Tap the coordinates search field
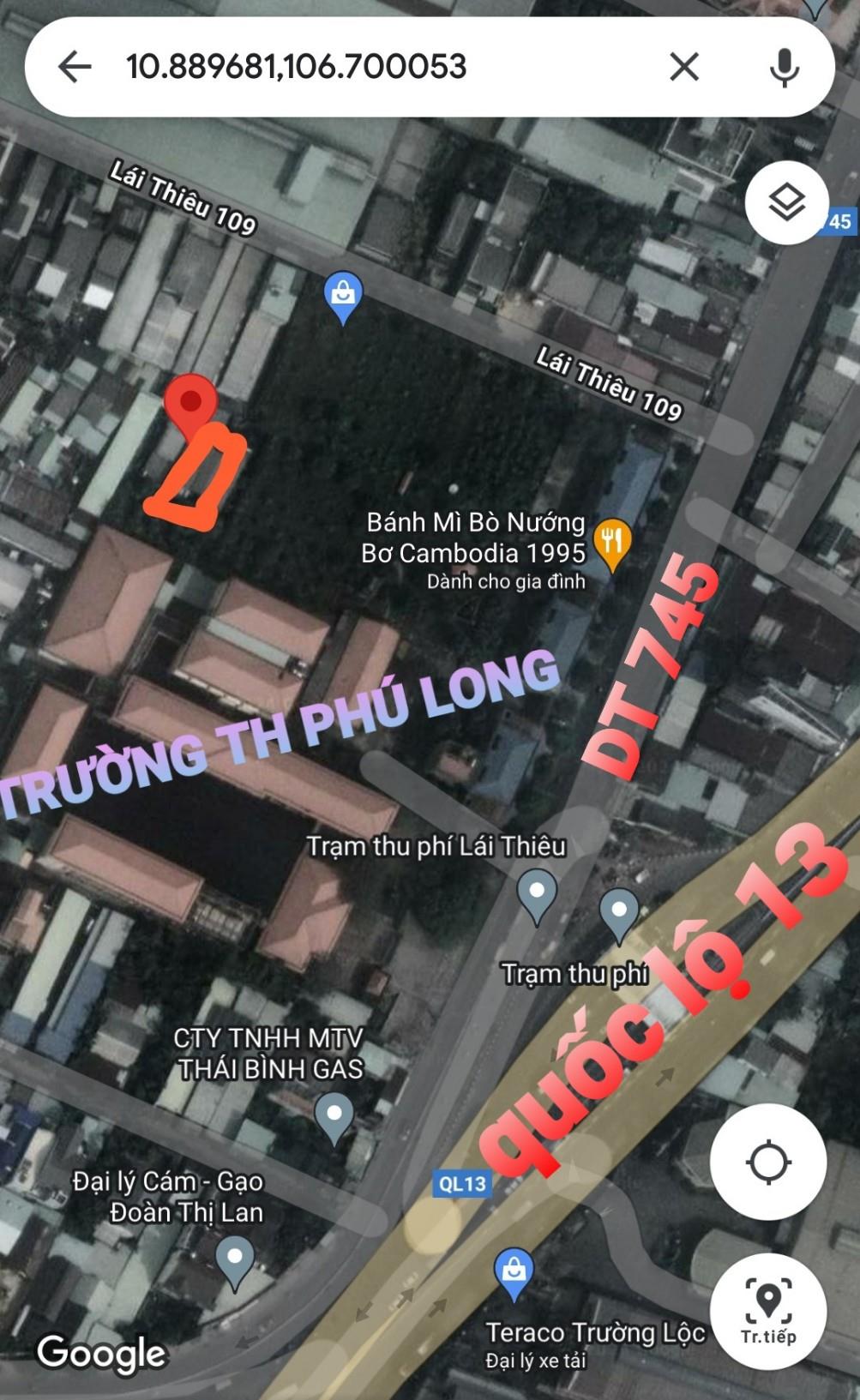 377,67
